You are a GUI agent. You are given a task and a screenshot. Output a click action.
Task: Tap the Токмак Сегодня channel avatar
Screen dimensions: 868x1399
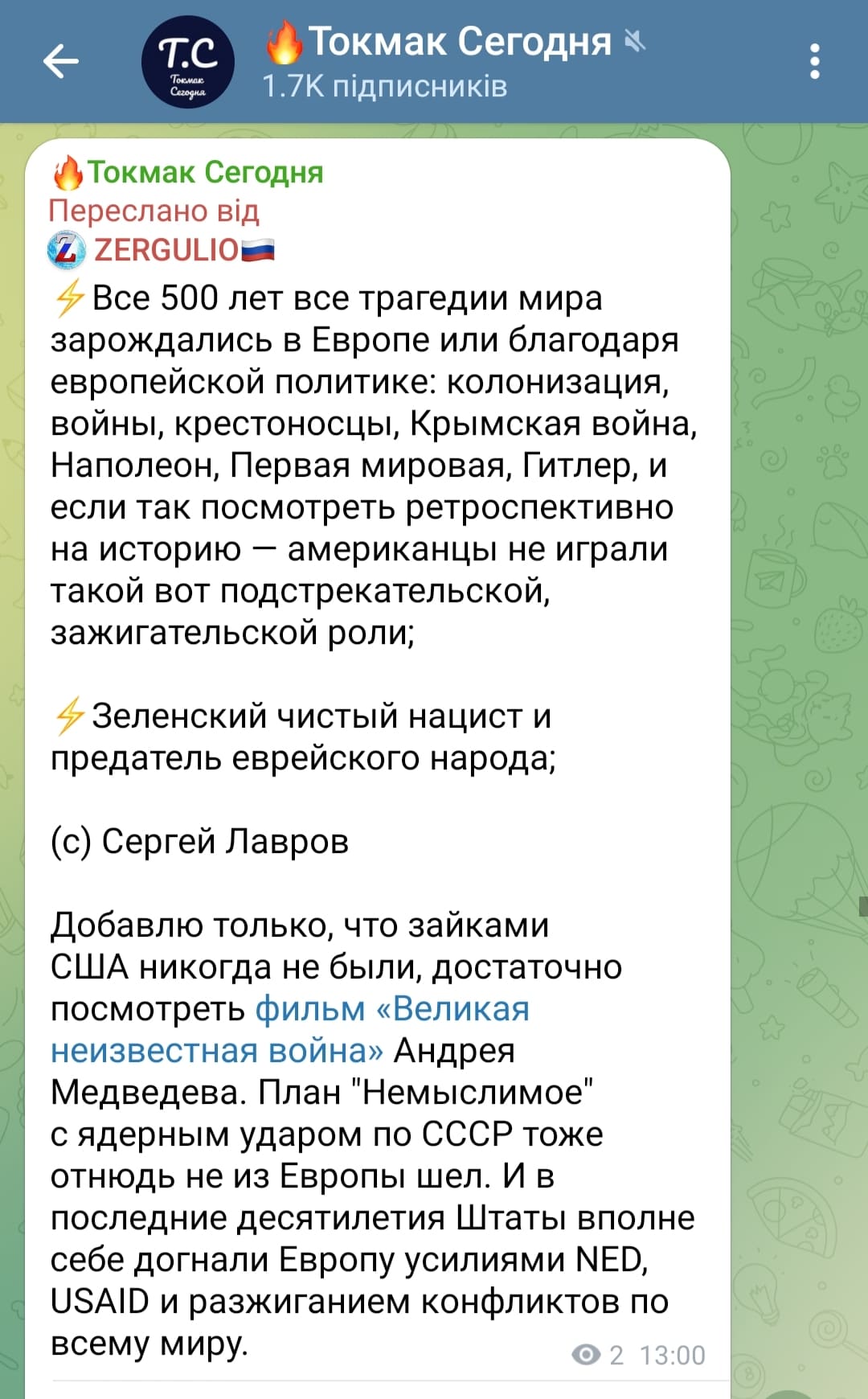188,62
